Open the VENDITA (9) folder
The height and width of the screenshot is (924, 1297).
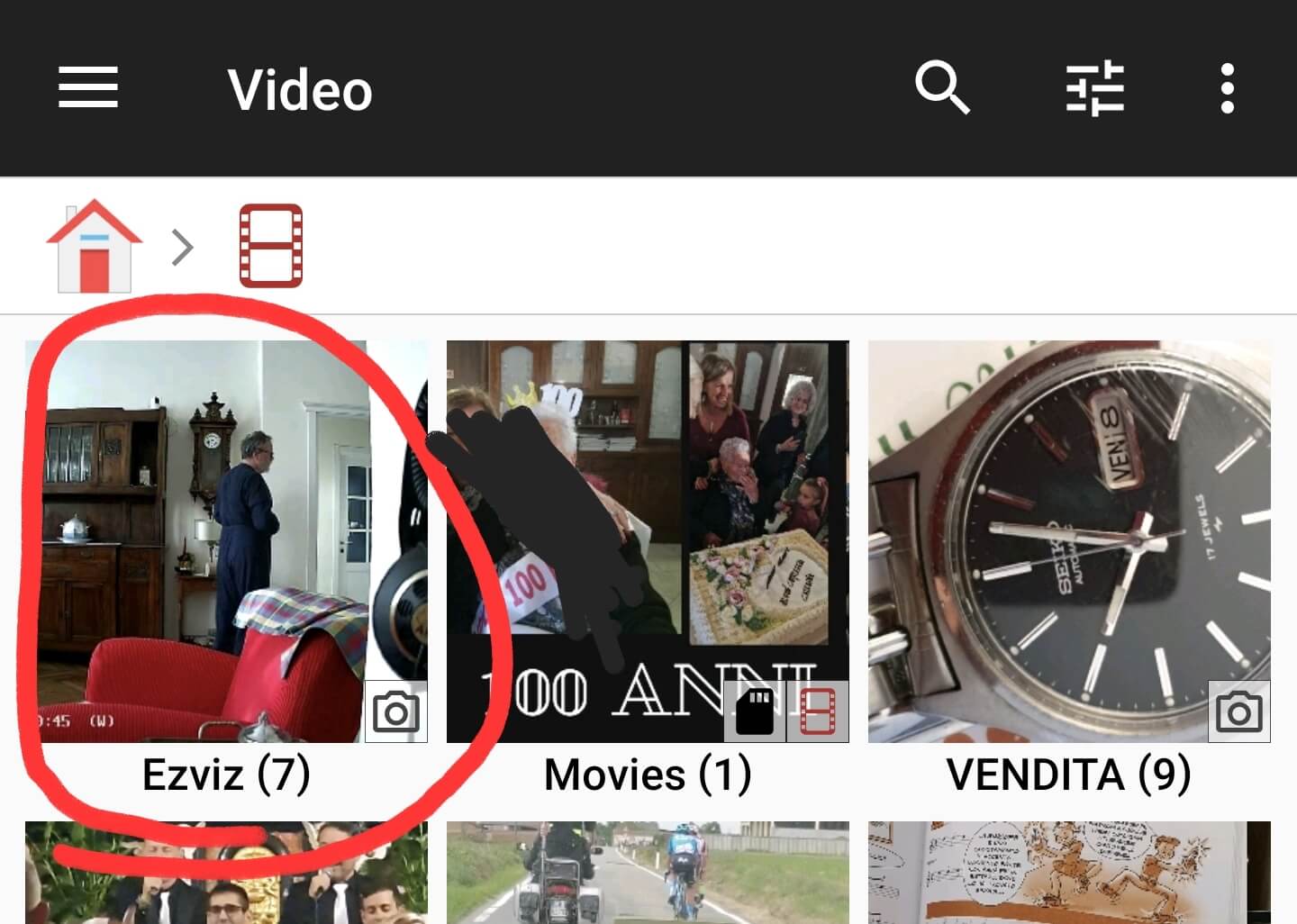click(x=1069, y=542)
